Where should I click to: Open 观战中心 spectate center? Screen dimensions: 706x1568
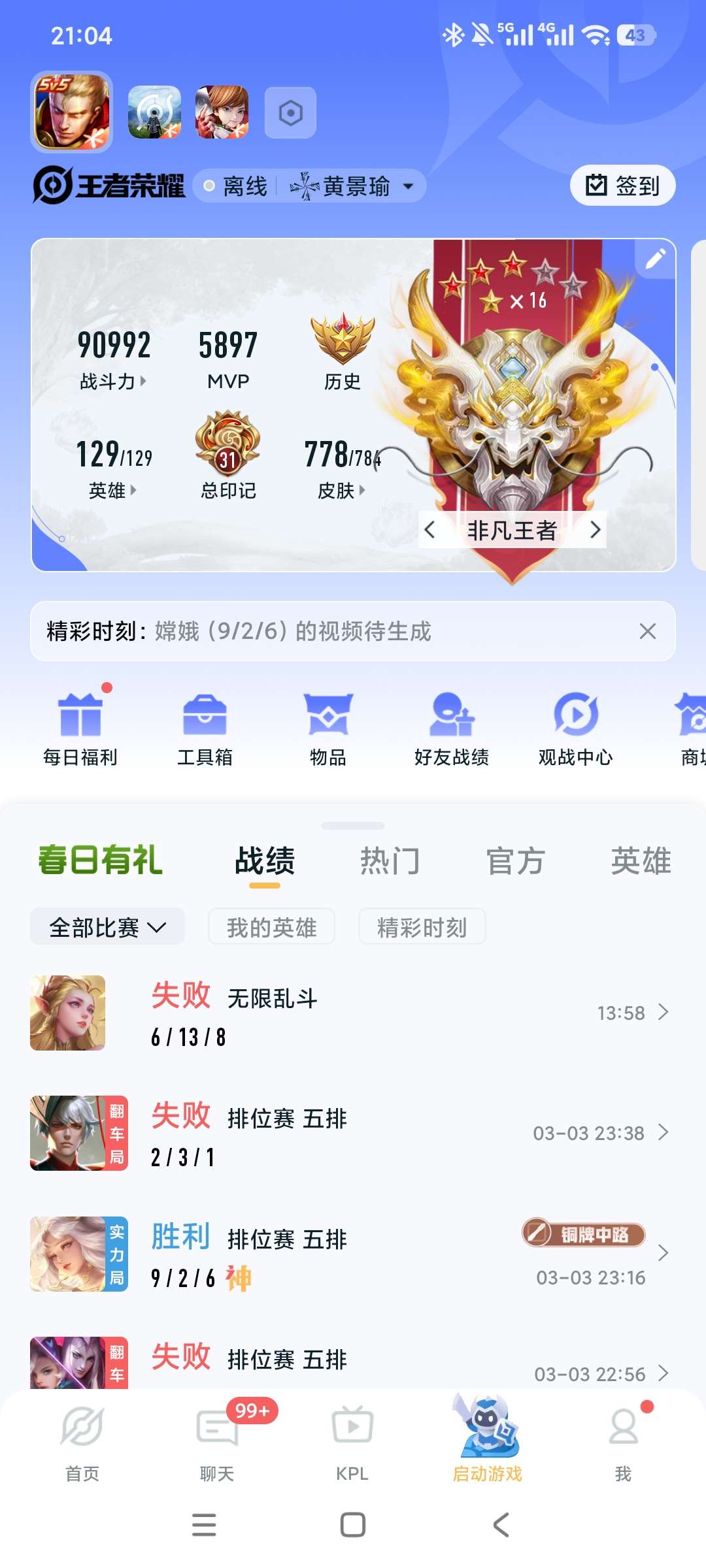coord(575,730)
